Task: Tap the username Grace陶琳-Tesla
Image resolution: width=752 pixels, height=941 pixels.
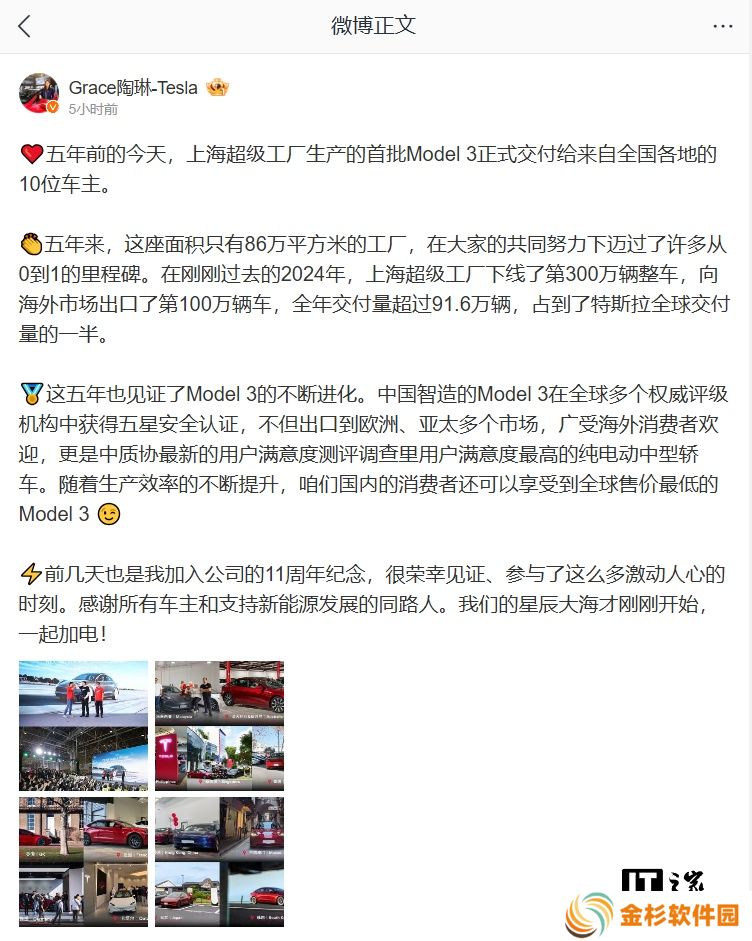Action: click(x=133, y=87)
